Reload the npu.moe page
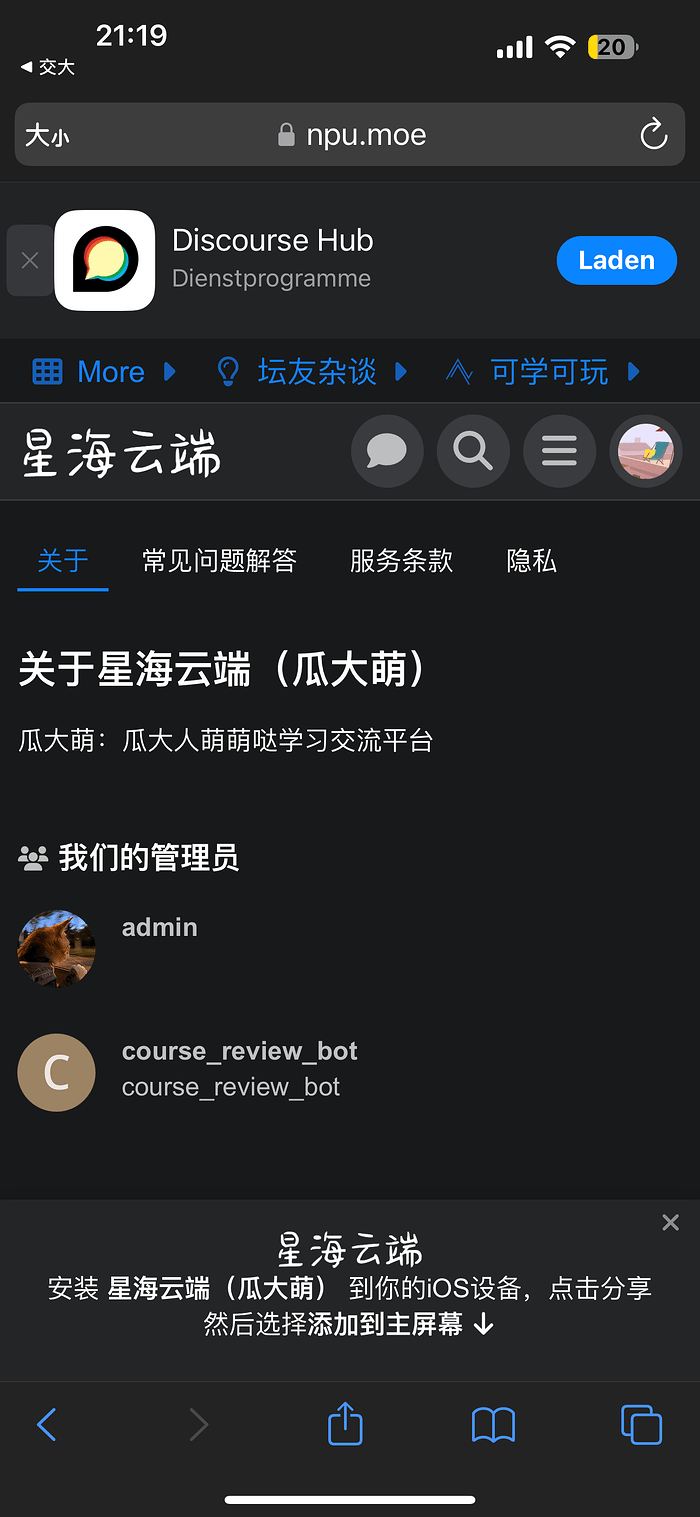The width and height of the screenshot is (700, 1517). coord(653,134)
